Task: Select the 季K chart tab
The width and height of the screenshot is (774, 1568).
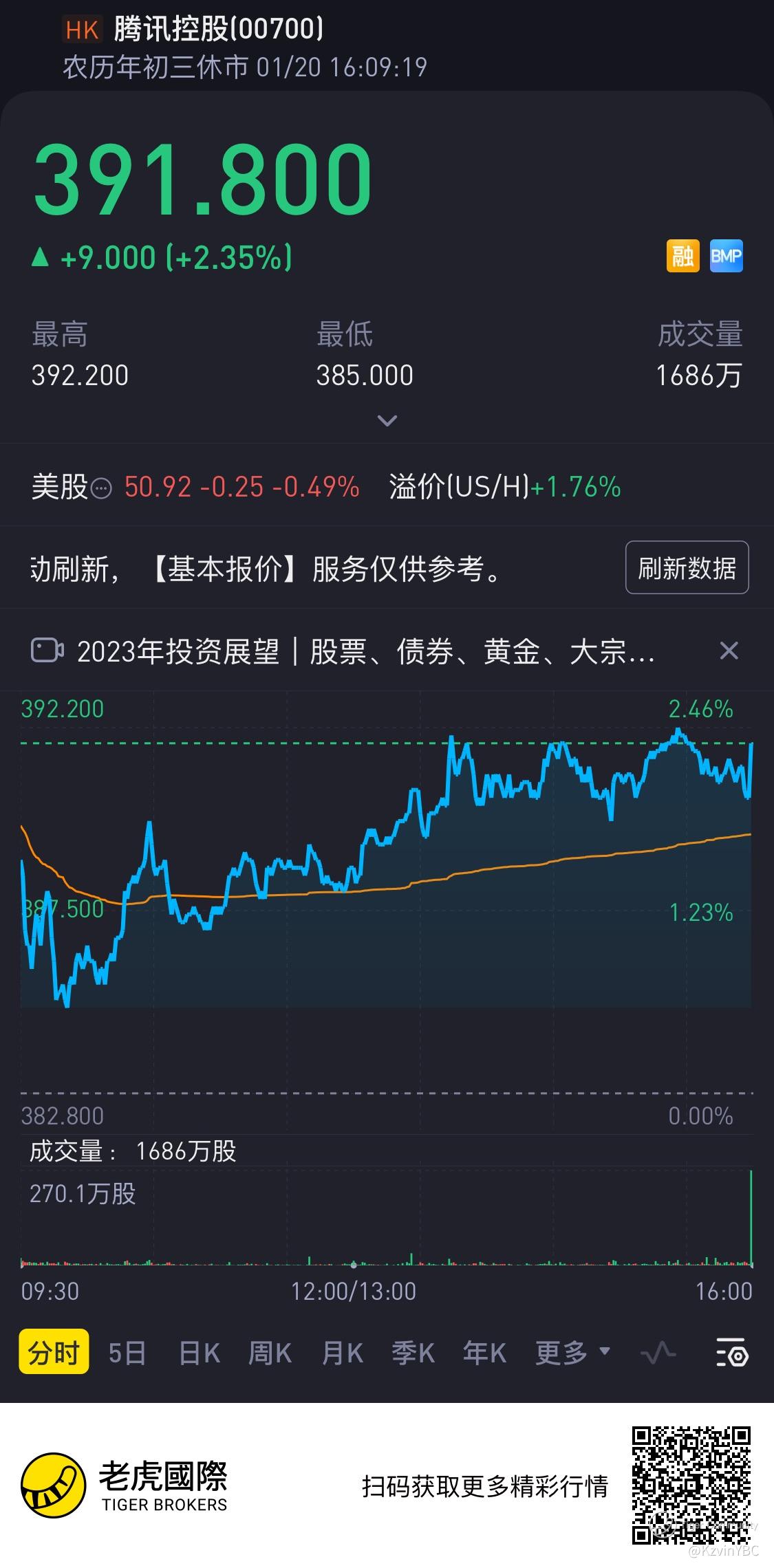Action: point(413,1353)
